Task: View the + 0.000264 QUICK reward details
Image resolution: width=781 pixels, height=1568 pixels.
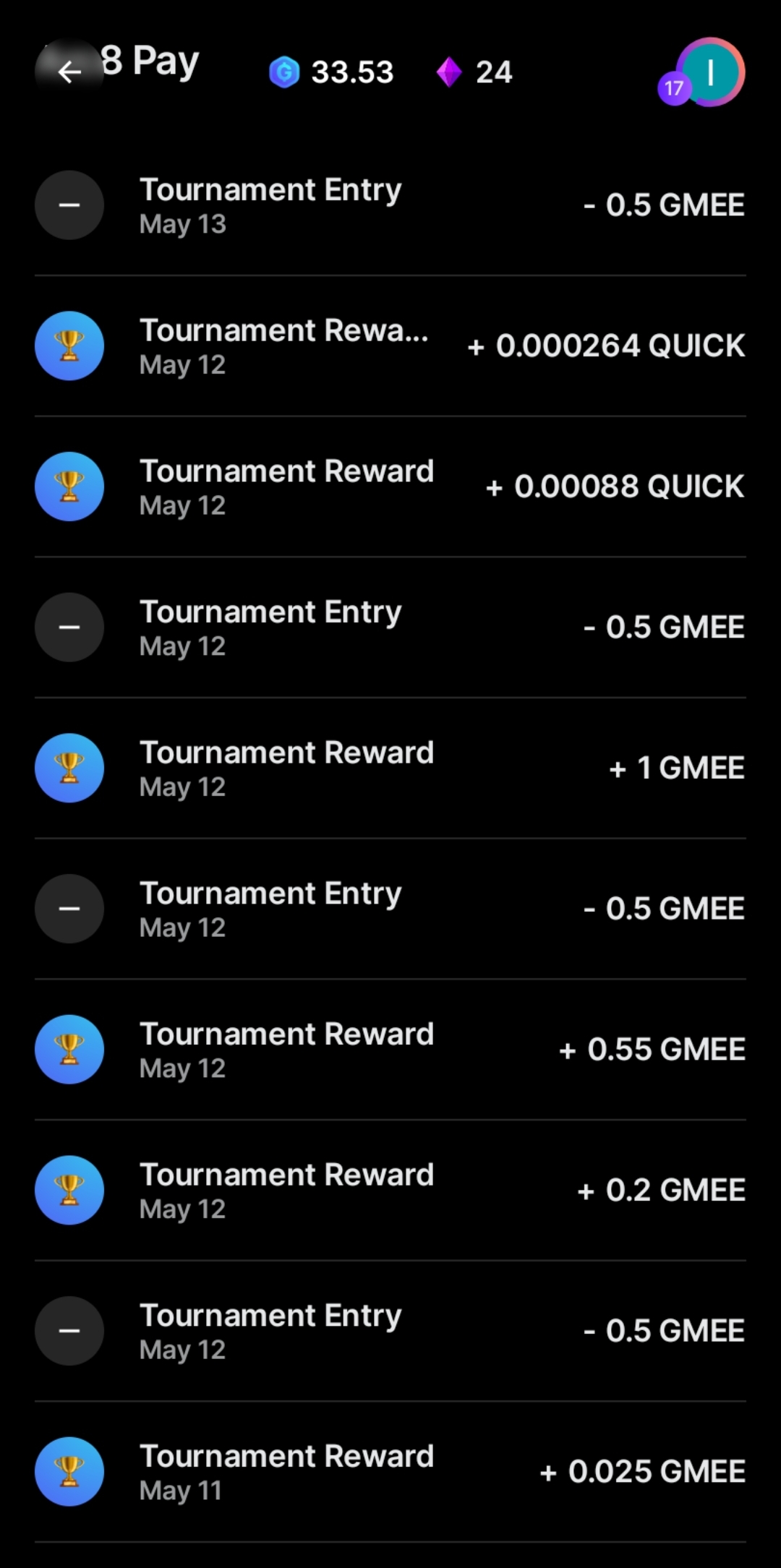Action: tap(390, 346)
